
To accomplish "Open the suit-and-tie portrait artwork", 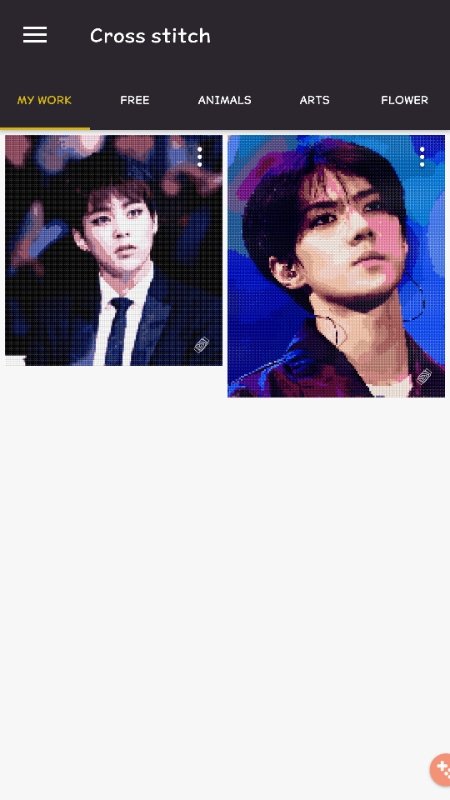I will [x=114, y=250].
